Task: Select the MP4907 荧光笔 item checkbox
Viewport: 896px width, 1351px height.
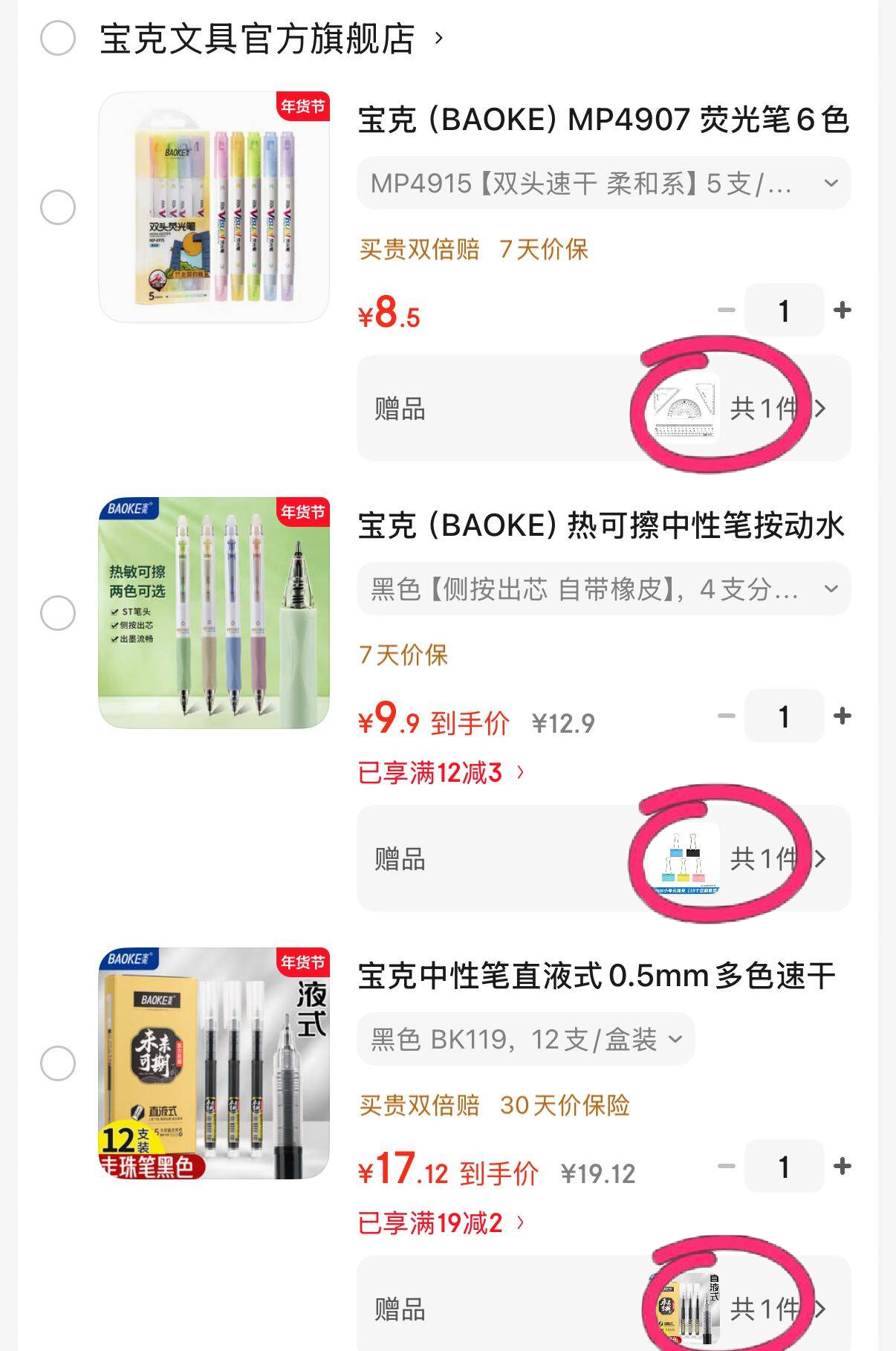Action: tap(58, 207)
